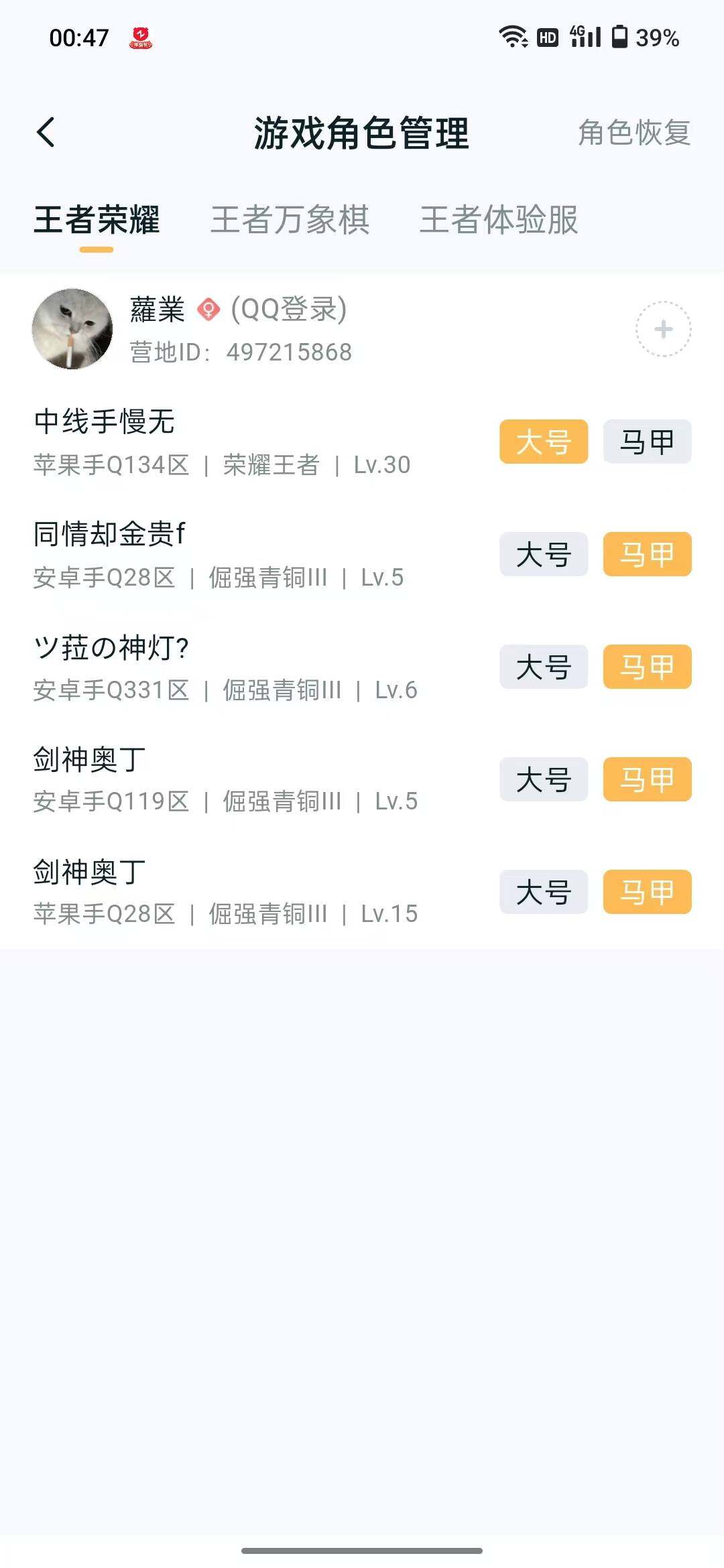This screenshot has height=1568, width=724.
Task: Switch to the 王者万象棋 tab
Action: pyautogui.click(x=292, y=220)
